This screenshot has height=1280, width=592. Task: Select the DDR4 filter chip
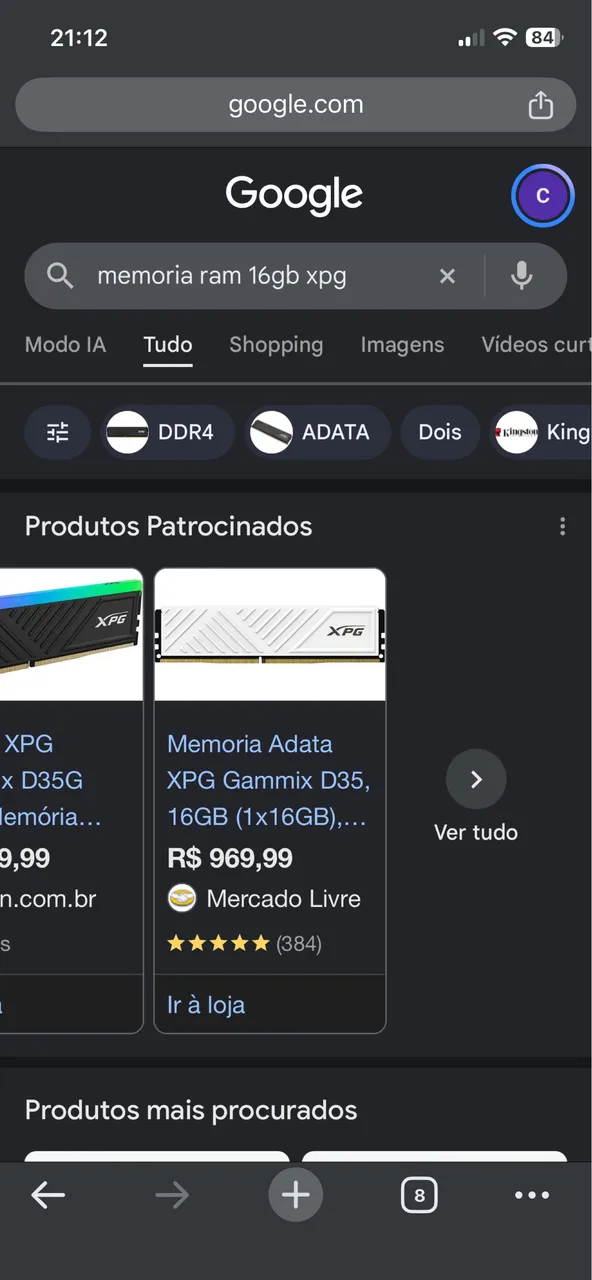tap(167, 432)
